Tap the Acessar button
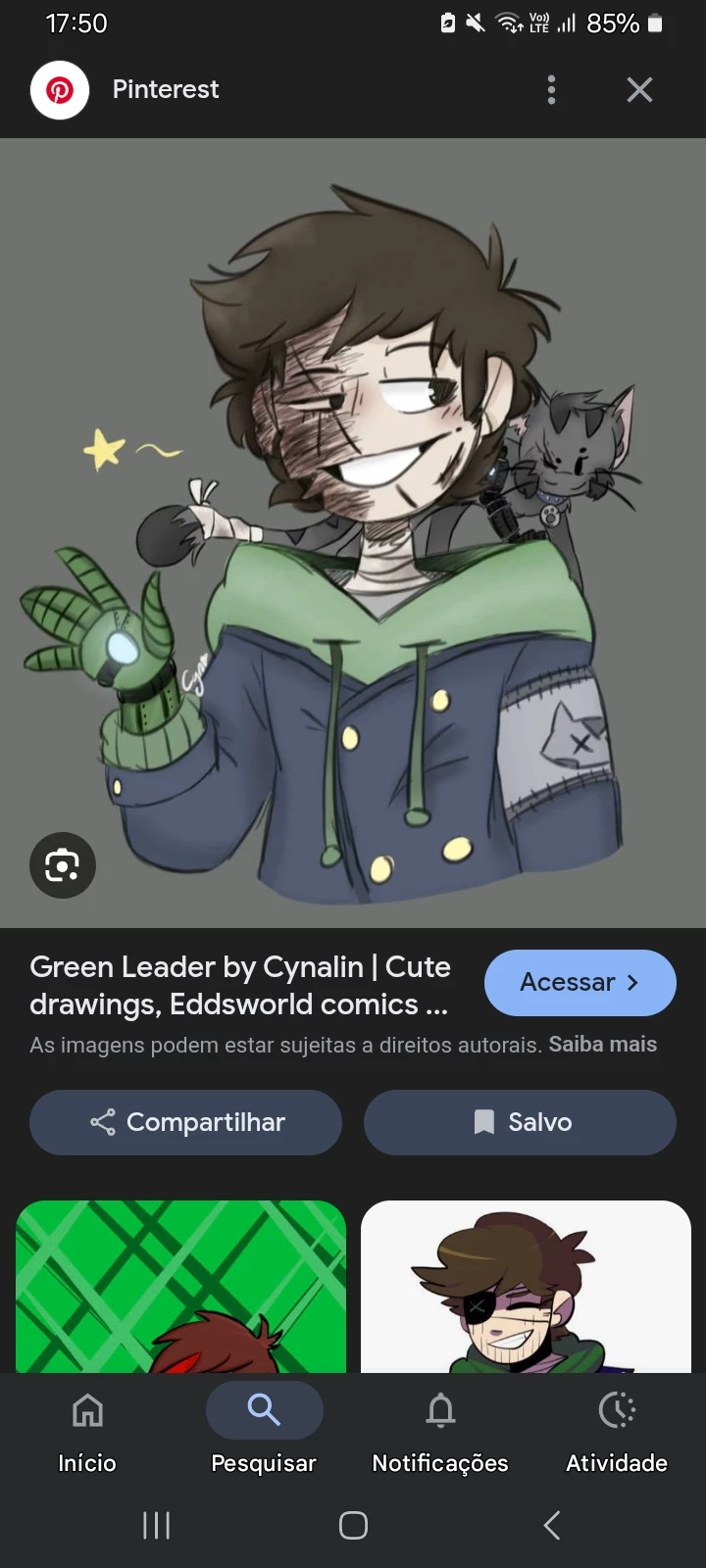The height and width of the screenshot is (1568, 706). (x=580, y=983)
